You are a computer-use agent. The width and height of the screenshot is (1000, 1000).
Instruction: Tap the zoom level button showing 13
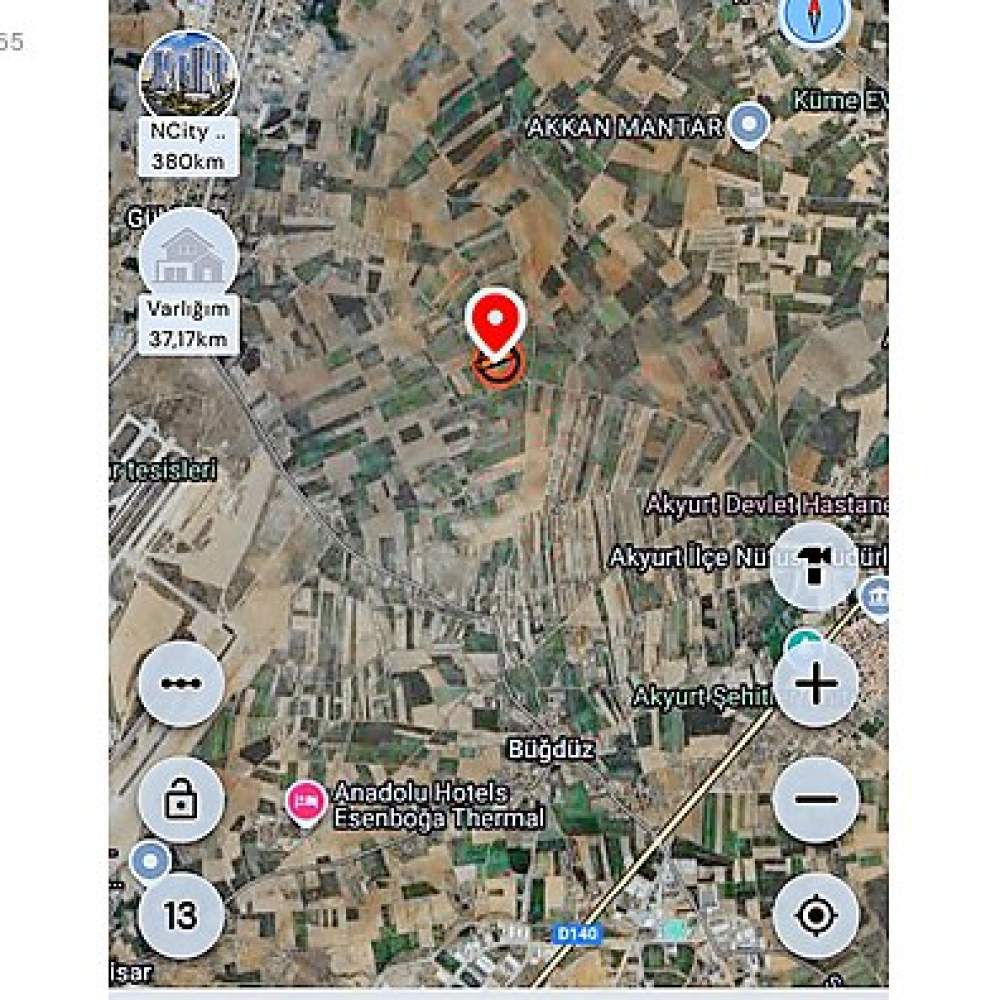point(181,914)
